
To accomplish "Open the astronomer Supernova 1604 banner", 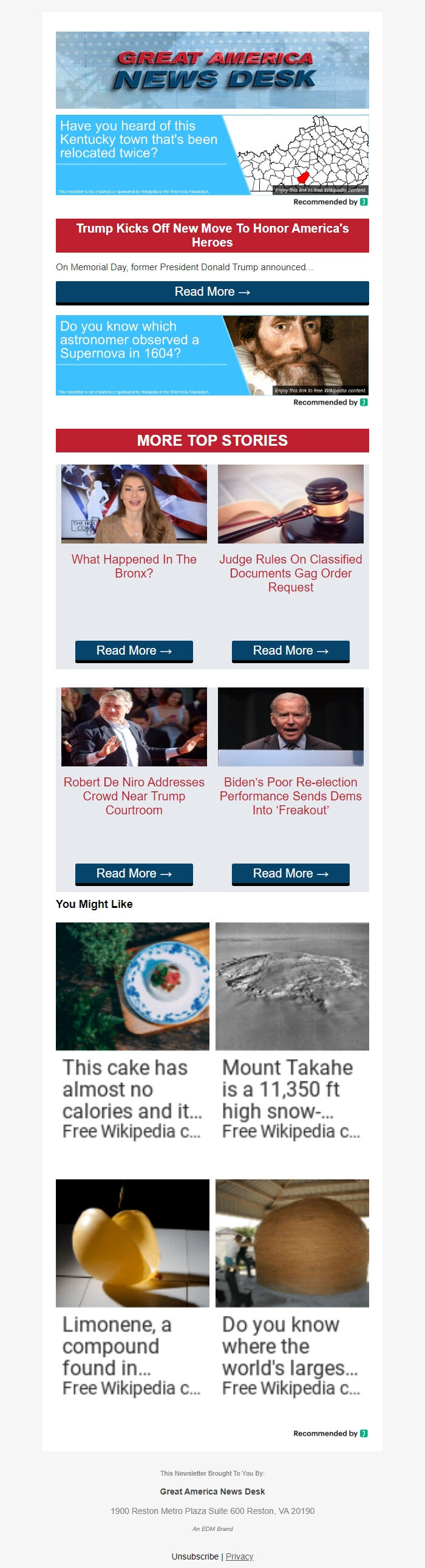I will tap(212, 355).
